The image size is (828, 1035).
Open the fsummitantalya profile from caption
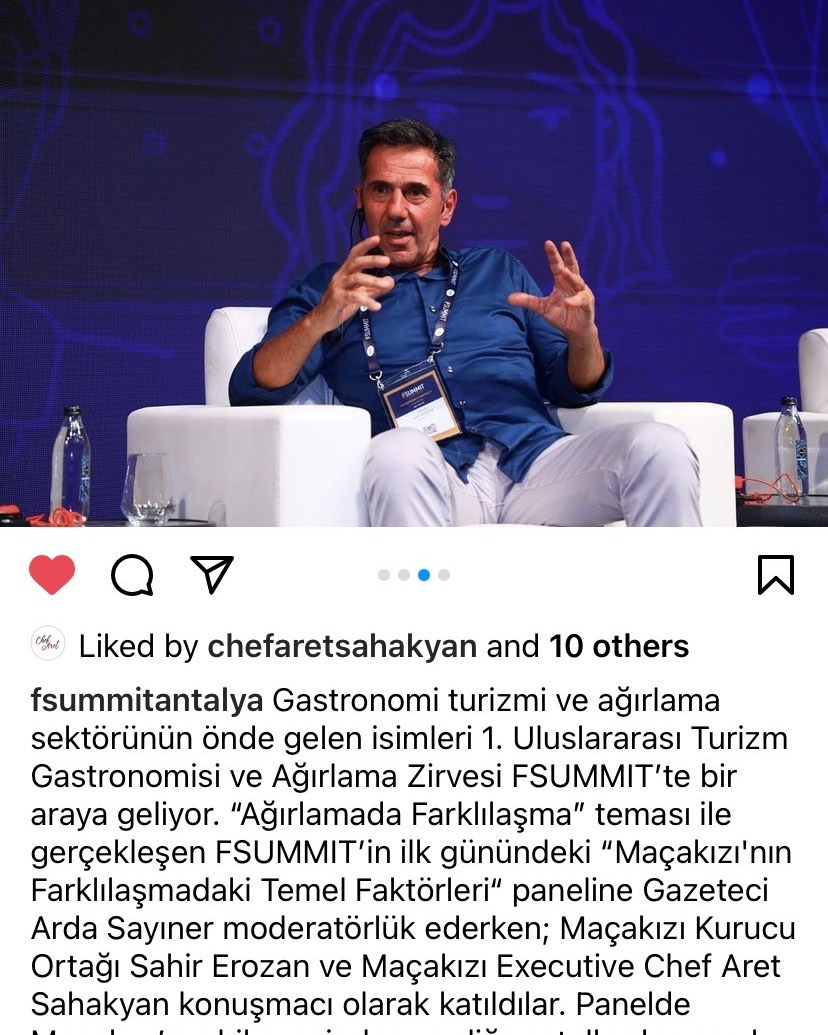click(148, 701)
